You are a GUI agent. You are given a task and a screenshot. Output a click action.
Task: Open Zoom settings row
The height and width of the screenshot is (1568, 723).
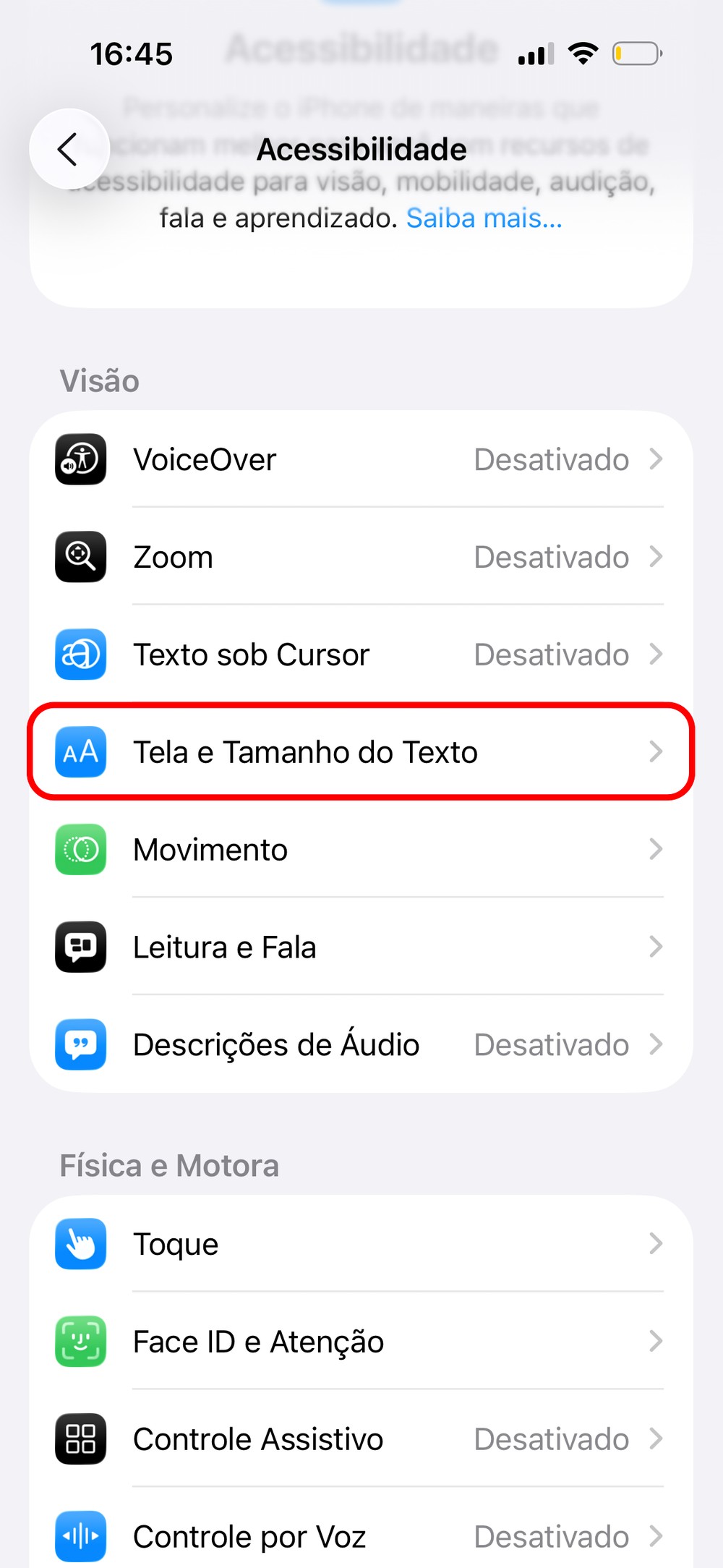[360, 558]
